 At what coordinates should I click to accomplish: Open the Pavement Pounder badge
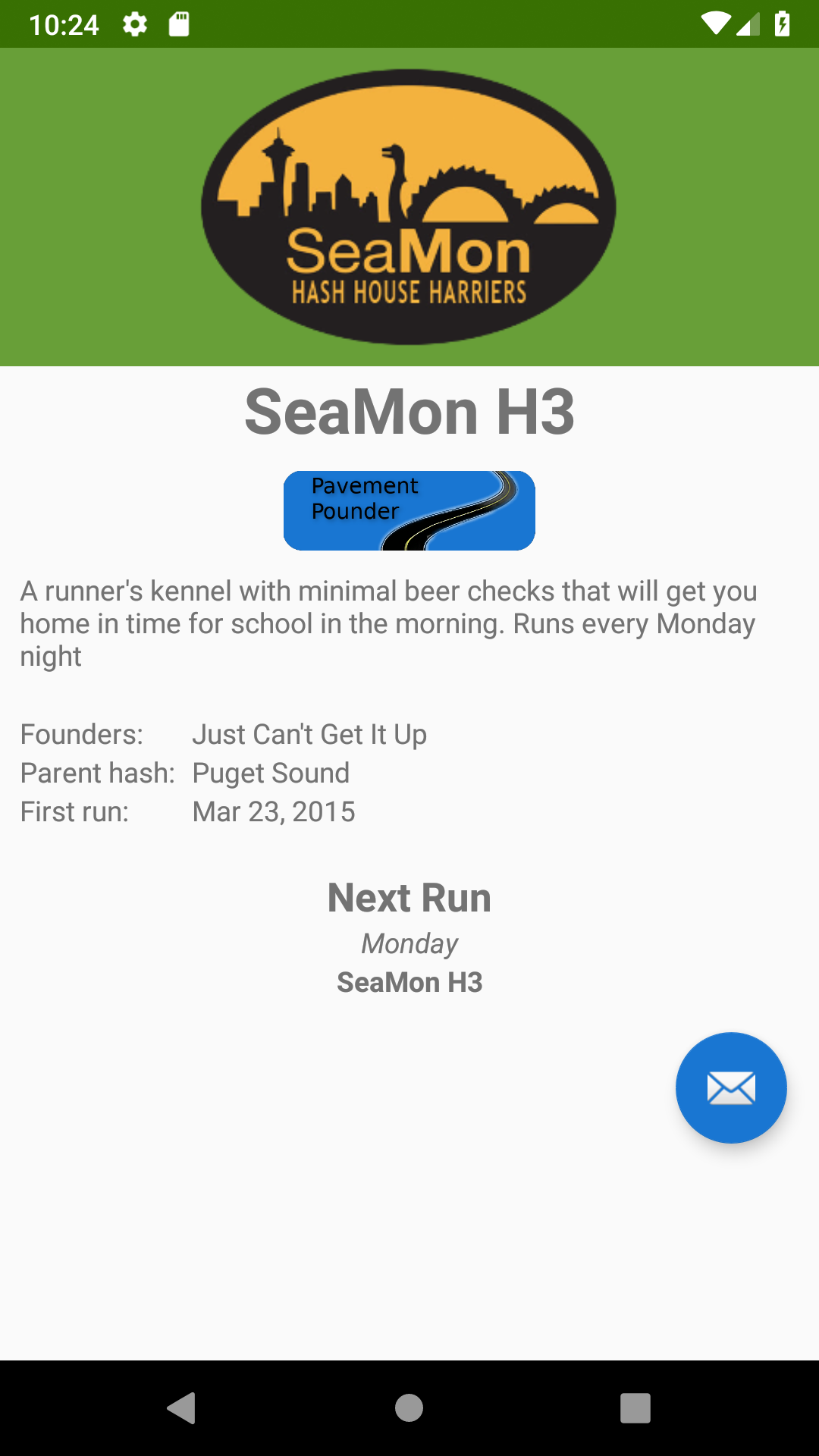[409, 510]
